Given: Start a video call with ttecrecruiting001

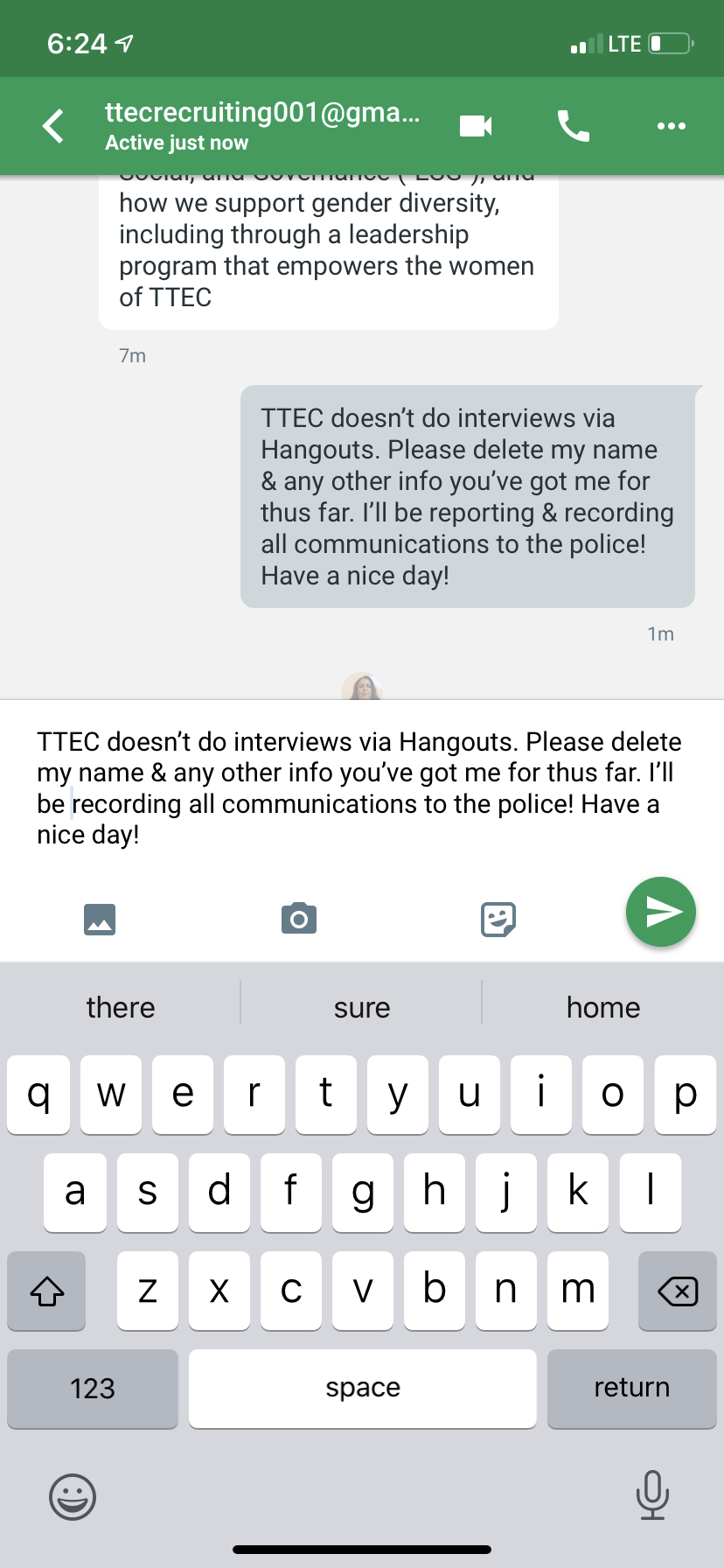Looking at the screenshot, I should click(476, 126).
